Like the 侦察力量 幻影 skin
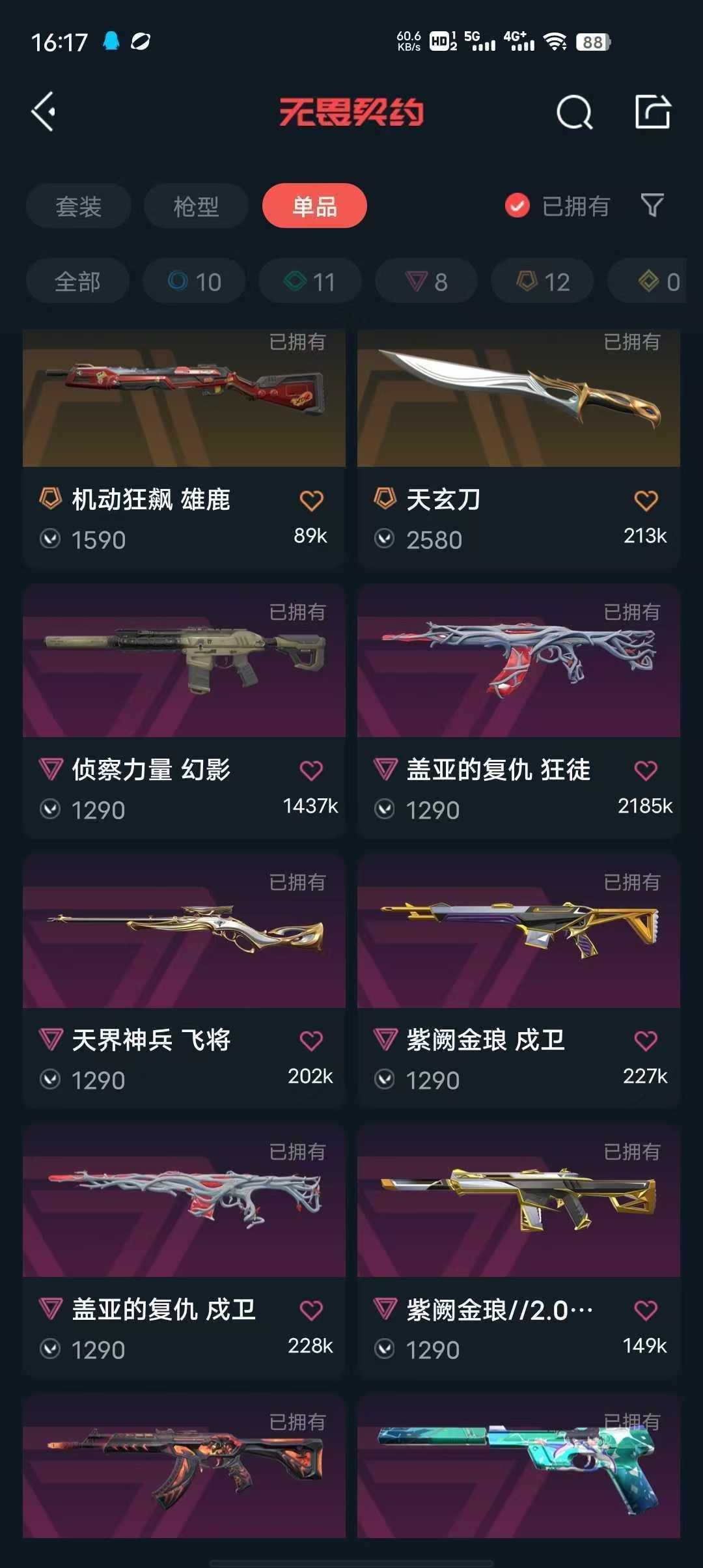Image resolution: width=703 pixels, height=1568 pixels. 311,770
